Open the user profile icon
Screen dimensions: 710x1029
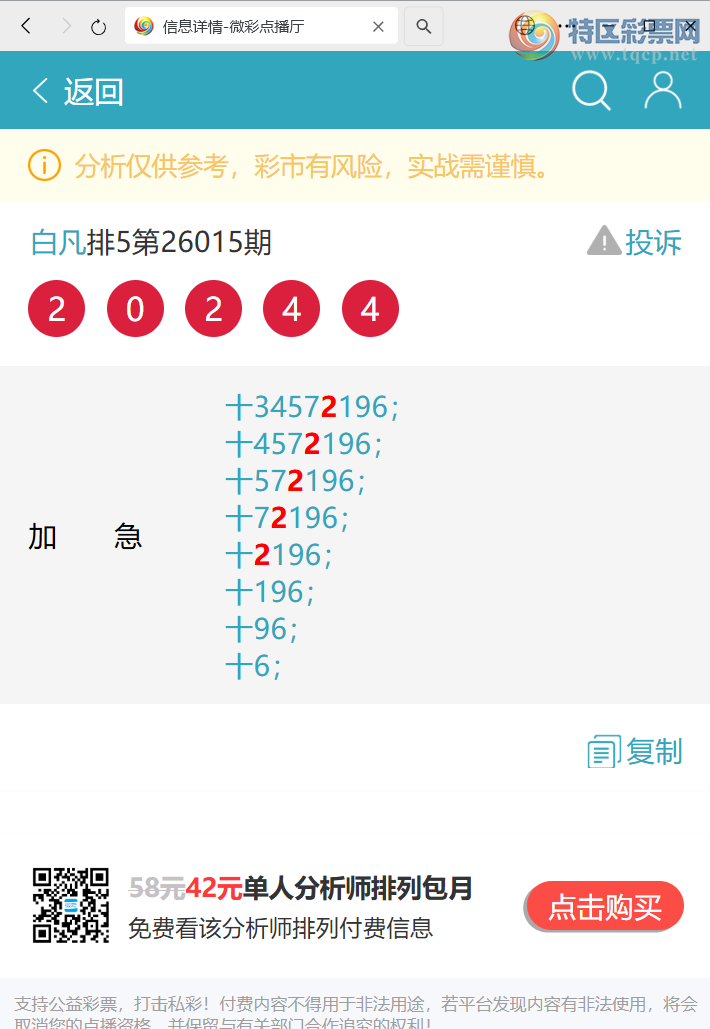click(662, 91)
